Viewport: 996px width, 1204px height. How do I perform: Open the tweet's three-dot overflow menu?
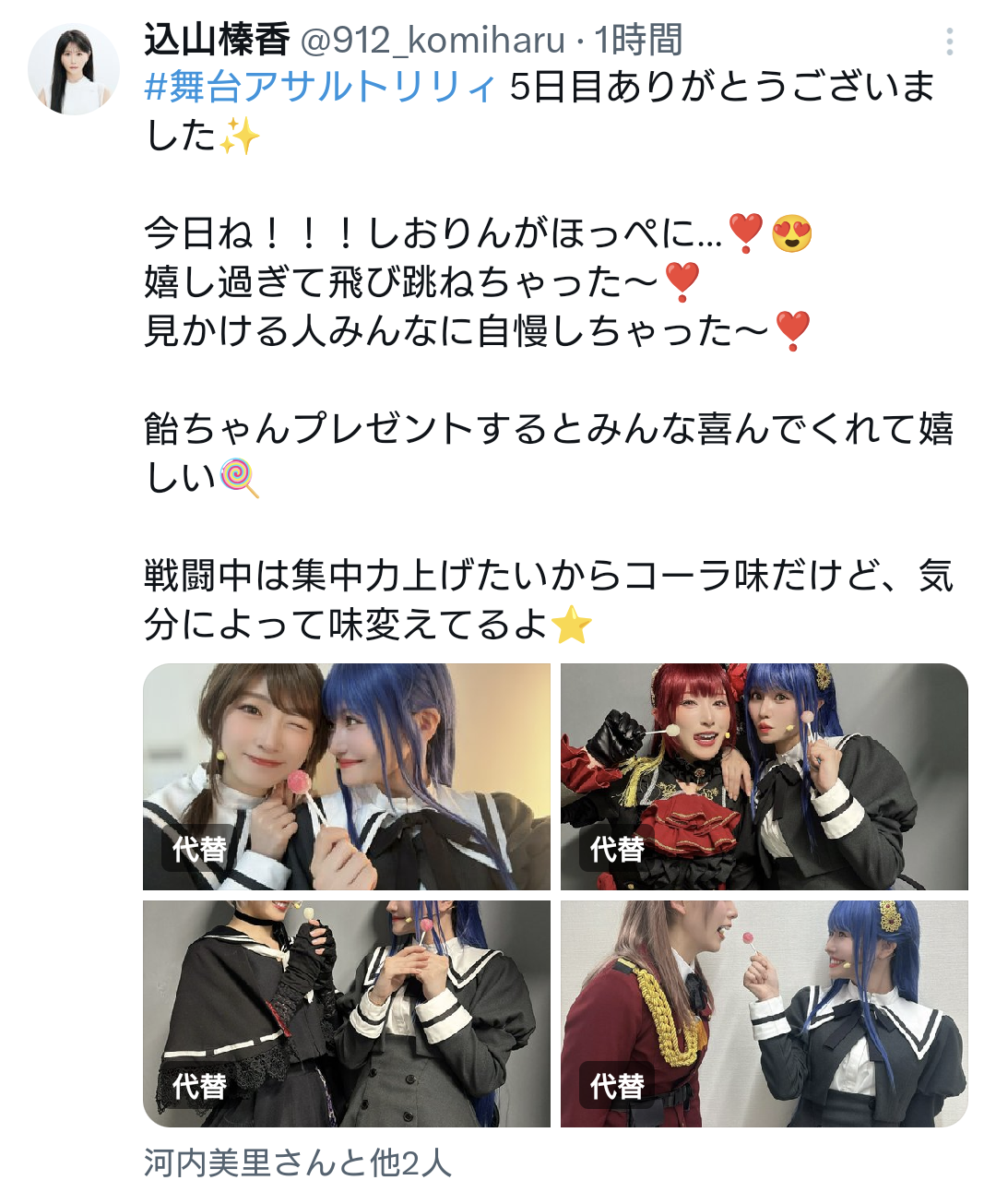tap(949, 42)
